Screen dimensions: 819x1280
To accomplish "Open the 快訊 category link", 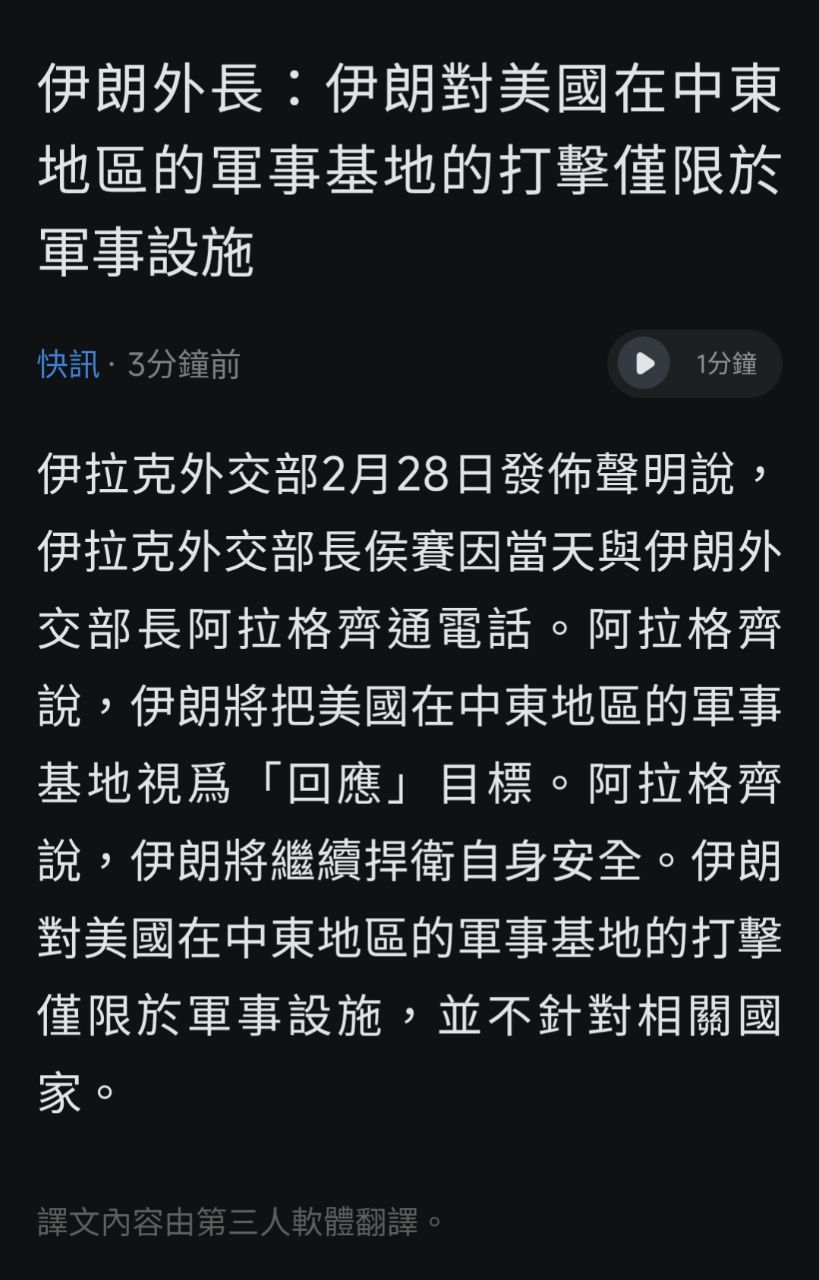I will pyautogui.click(x=69, y=365).
